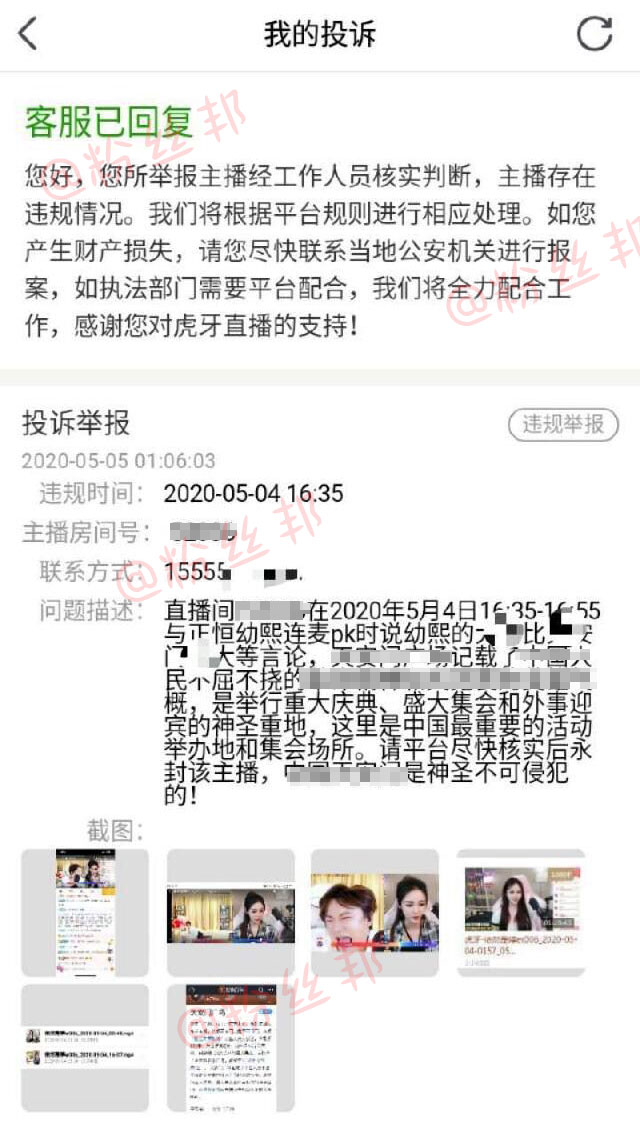Tap the 违规举报 tag
640x1131 pixels.
click(563, 424)
